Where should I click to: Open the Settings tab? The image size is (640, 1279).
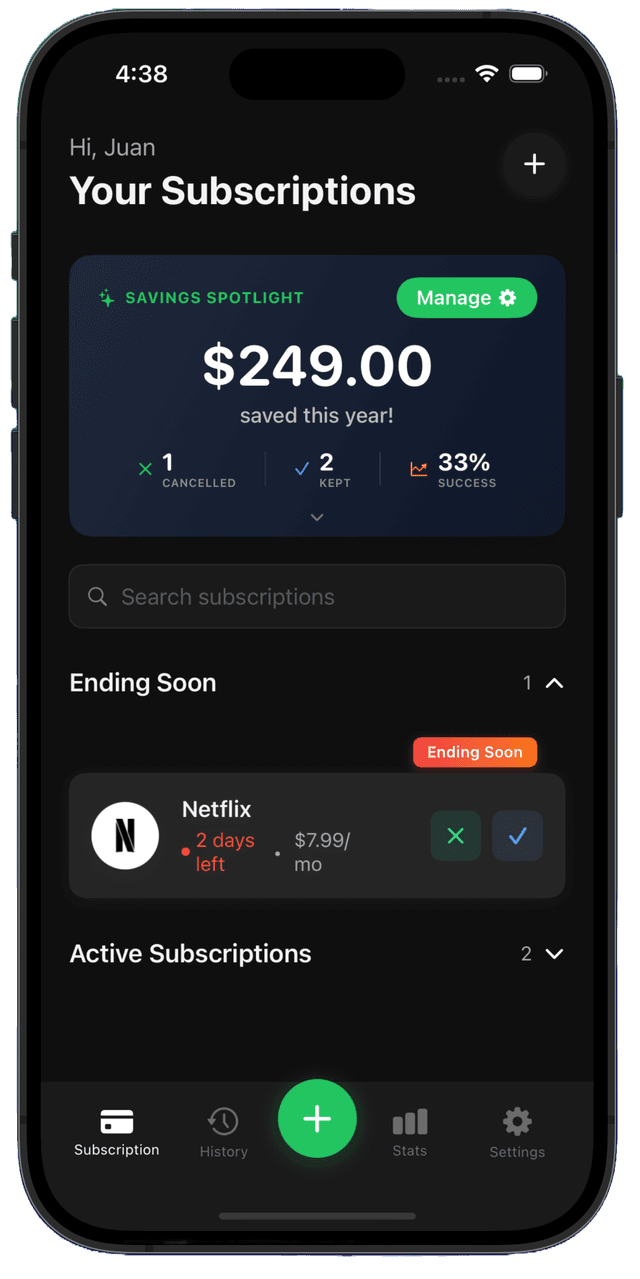(x=517, y=1132)
